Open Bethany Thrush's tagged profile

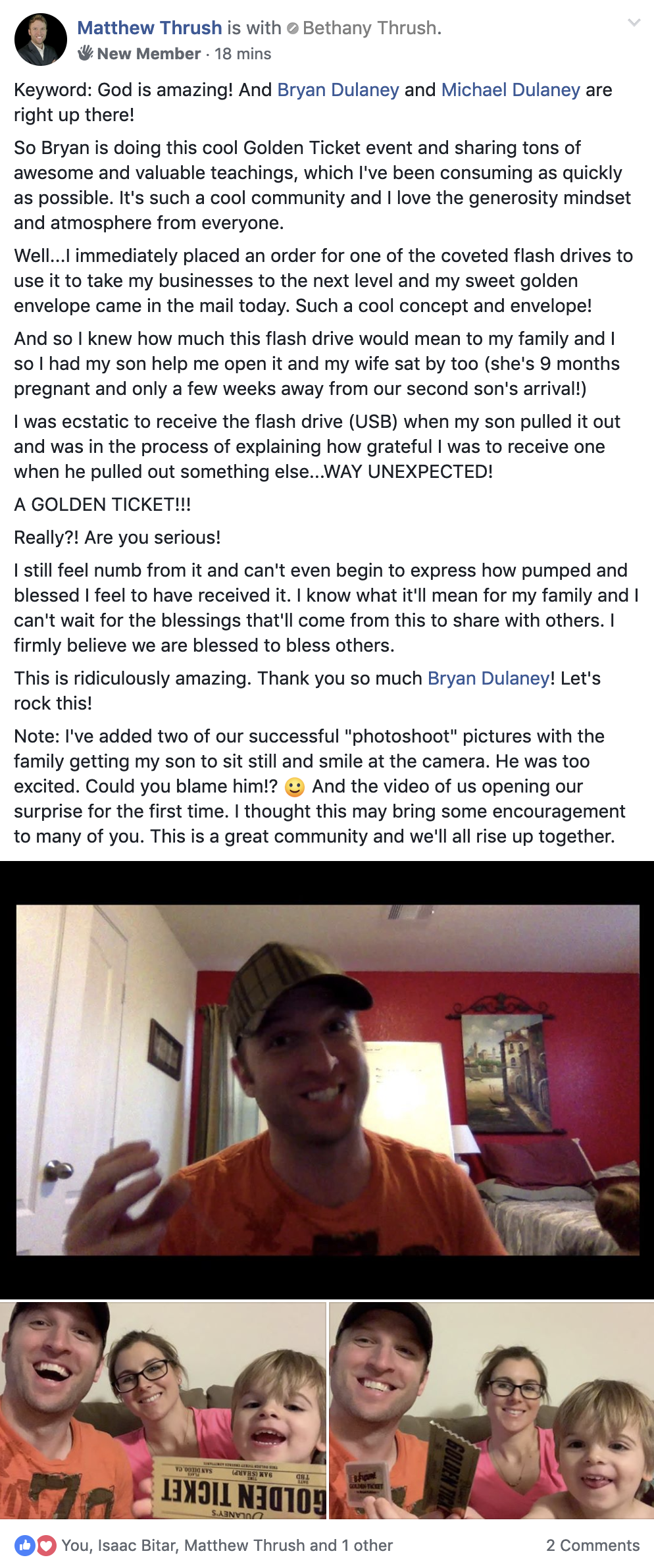tap(370, 28)
